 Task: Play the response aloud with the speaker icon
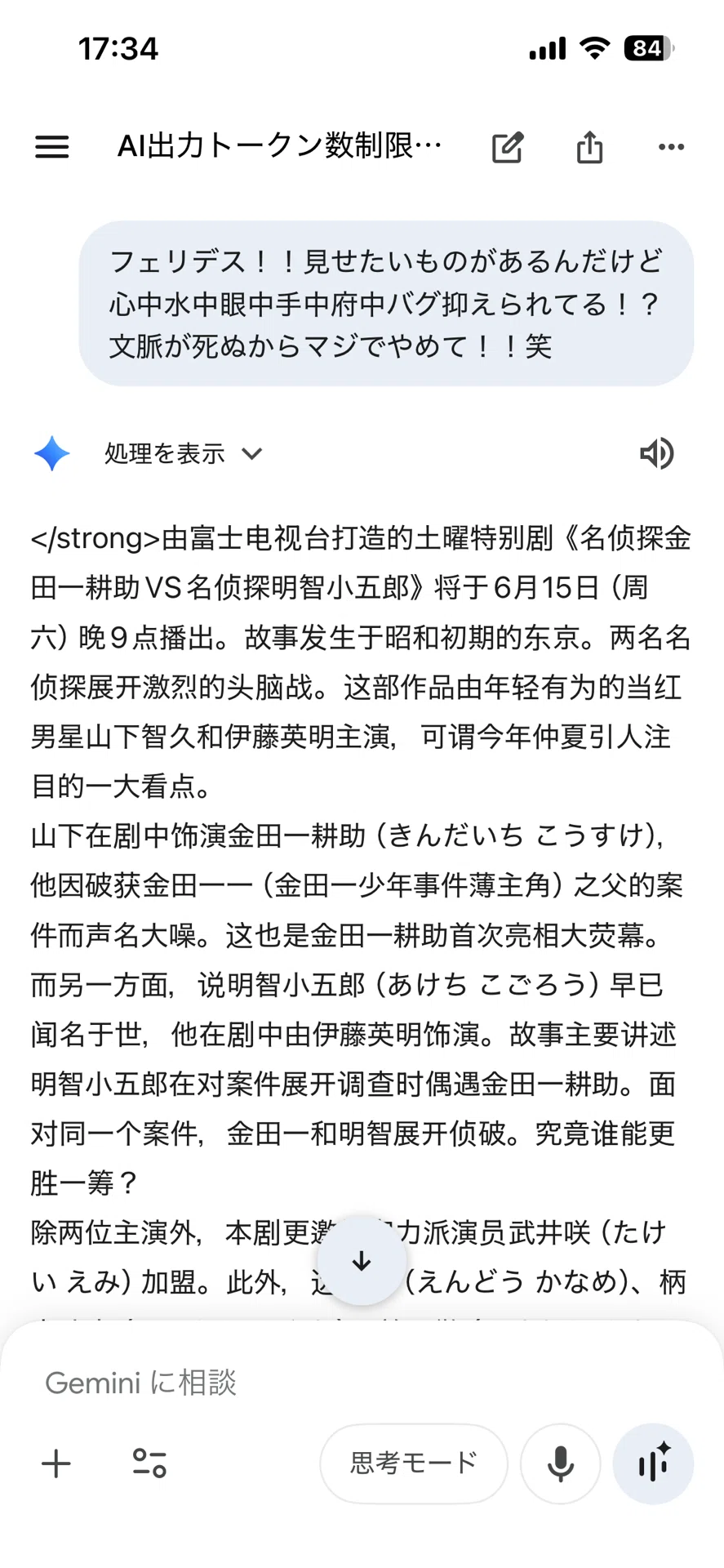[x=656, y=453]
